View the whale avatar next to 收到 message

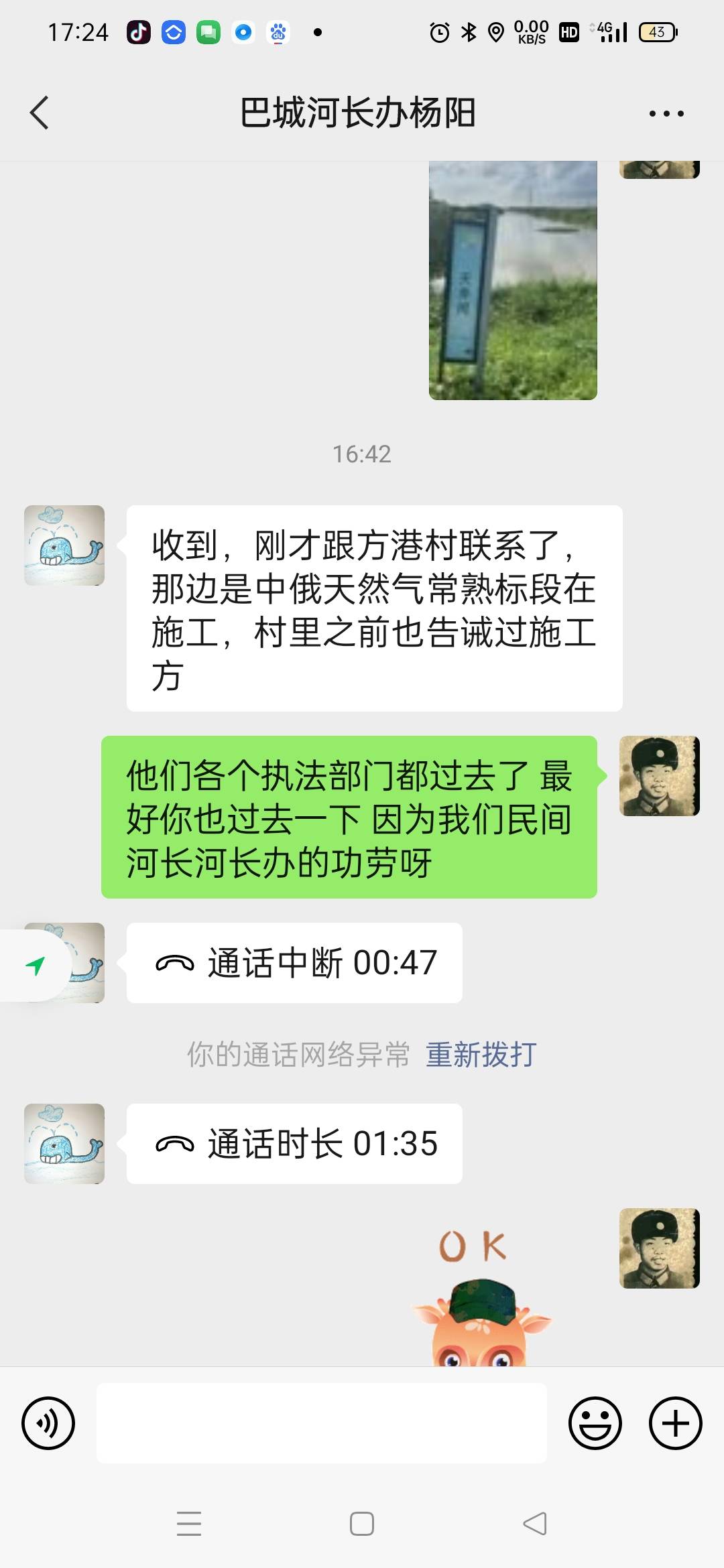point(64,545)
